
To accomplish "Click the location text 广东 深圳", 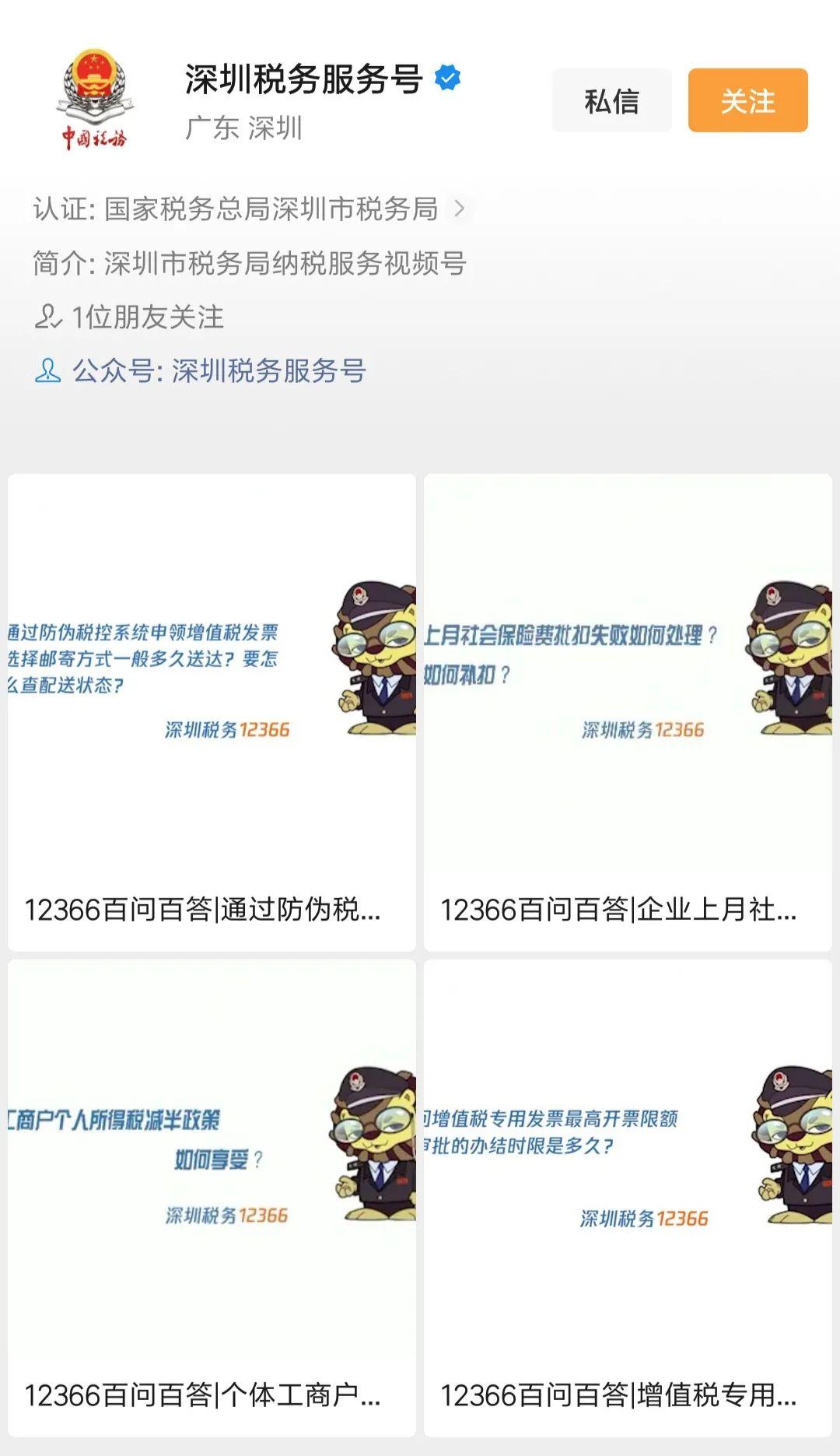I will [x=244, y=129].
